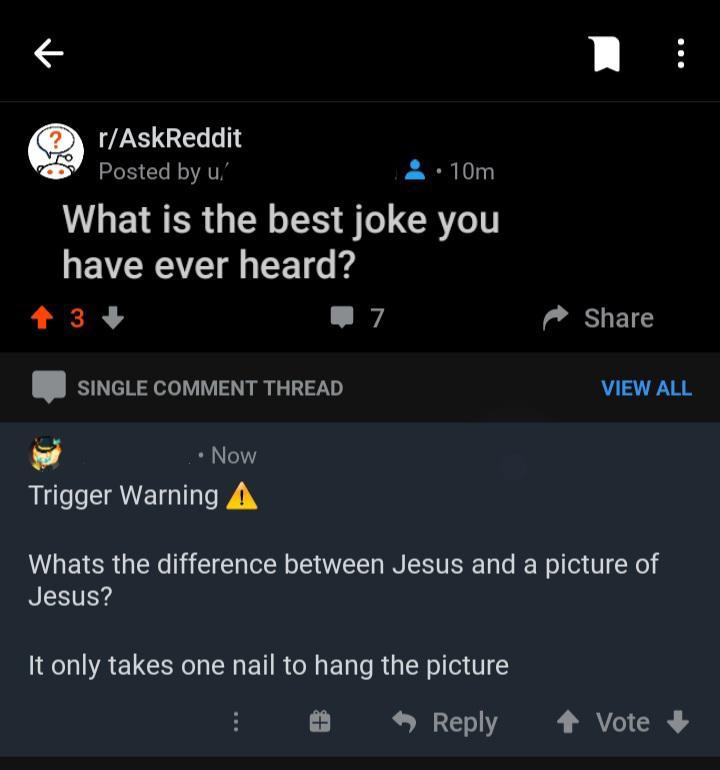Open r/AskReddit subreddit name

click(167, 140)
